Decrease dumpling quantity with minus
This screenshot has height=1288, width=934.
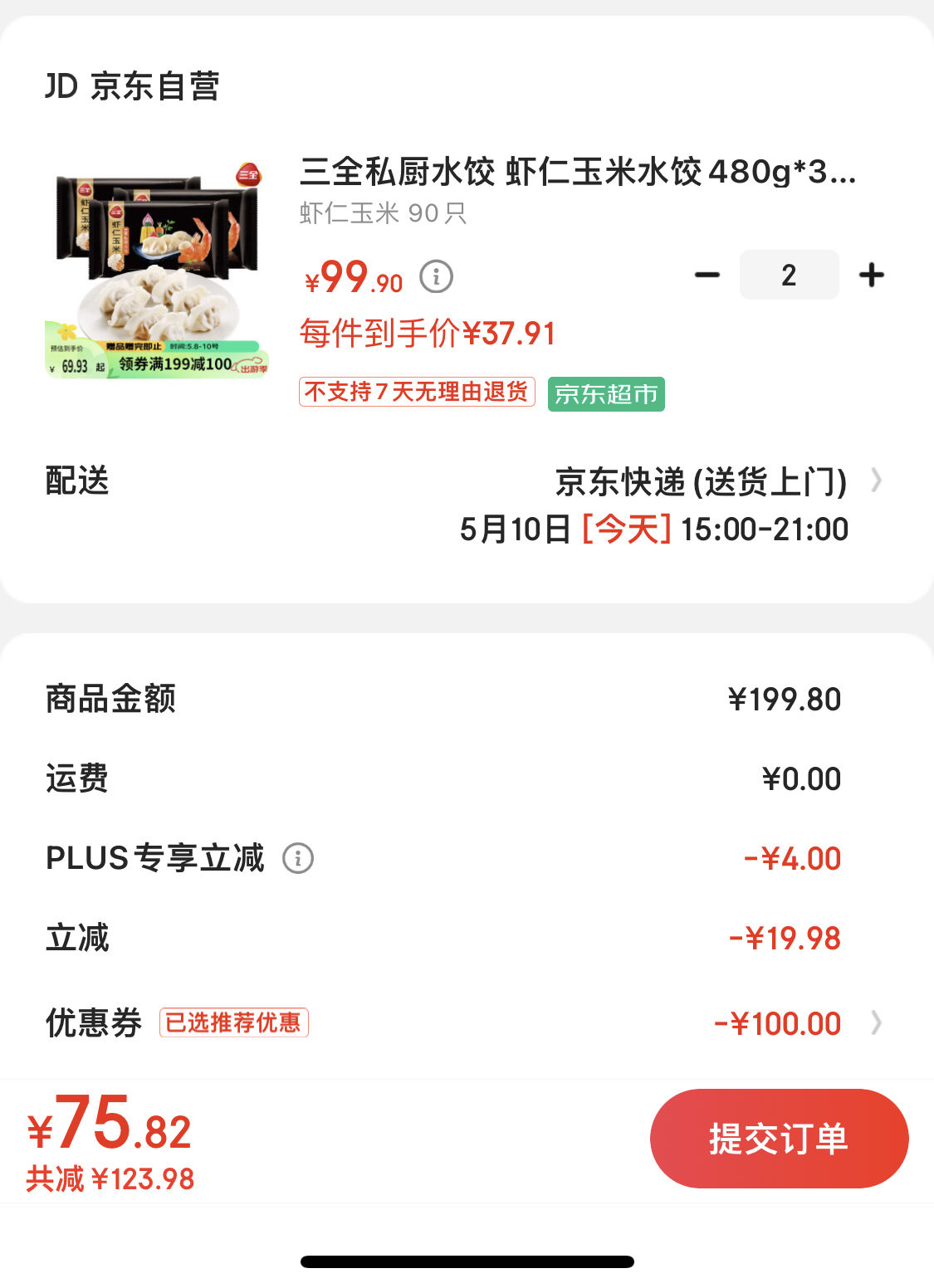click(x=707, y=275)
